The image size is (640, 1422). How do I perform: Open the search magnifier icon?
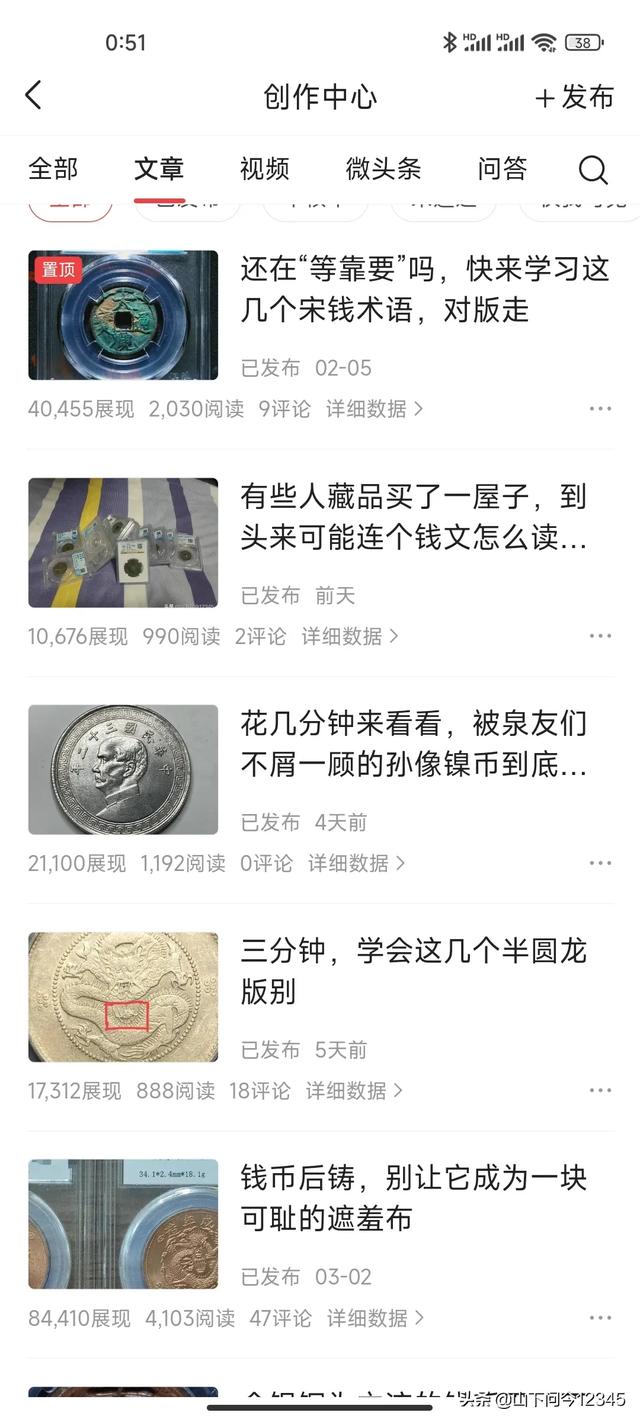pos(593,170)
